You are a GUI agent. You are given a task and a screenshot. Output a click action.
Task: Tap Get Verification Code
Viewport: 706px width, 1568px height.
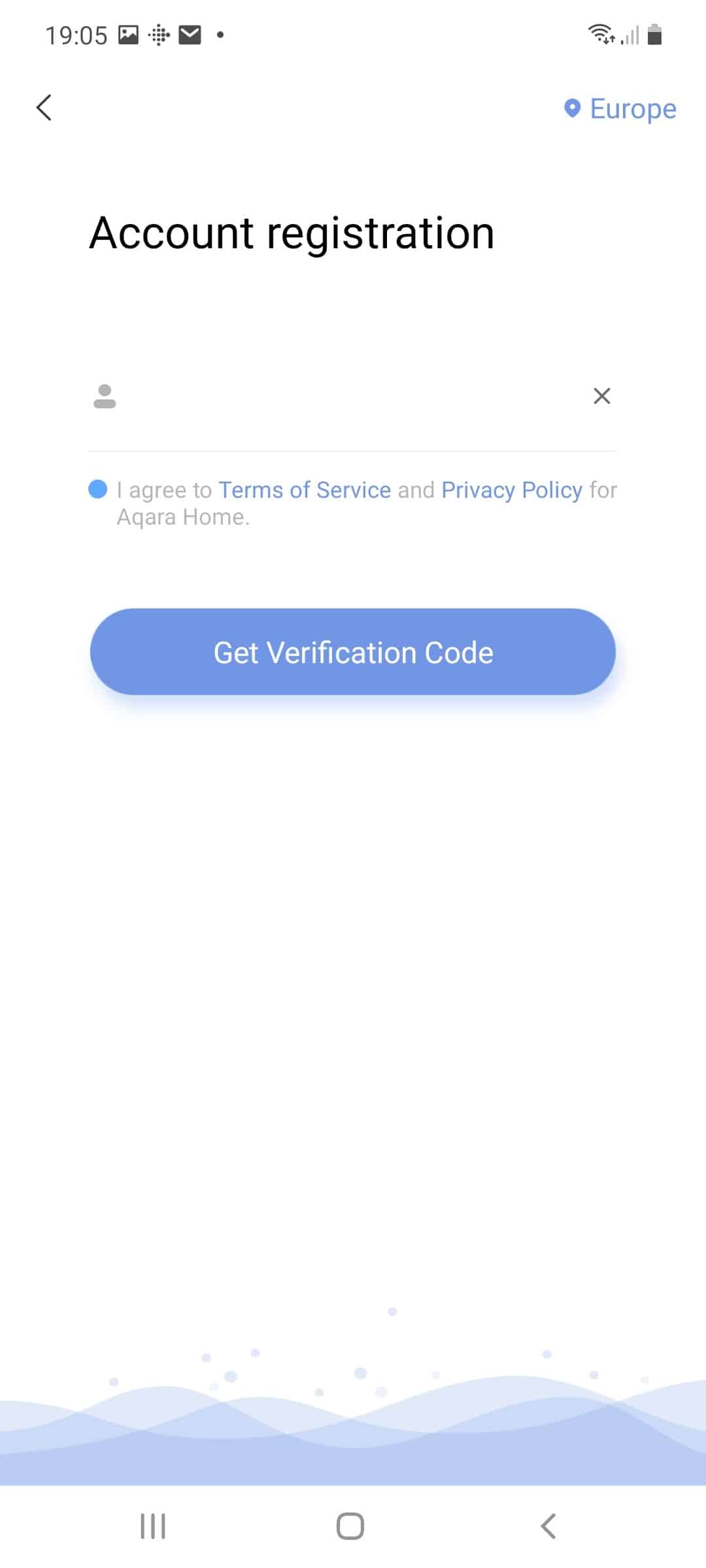[x=353, y=652]
